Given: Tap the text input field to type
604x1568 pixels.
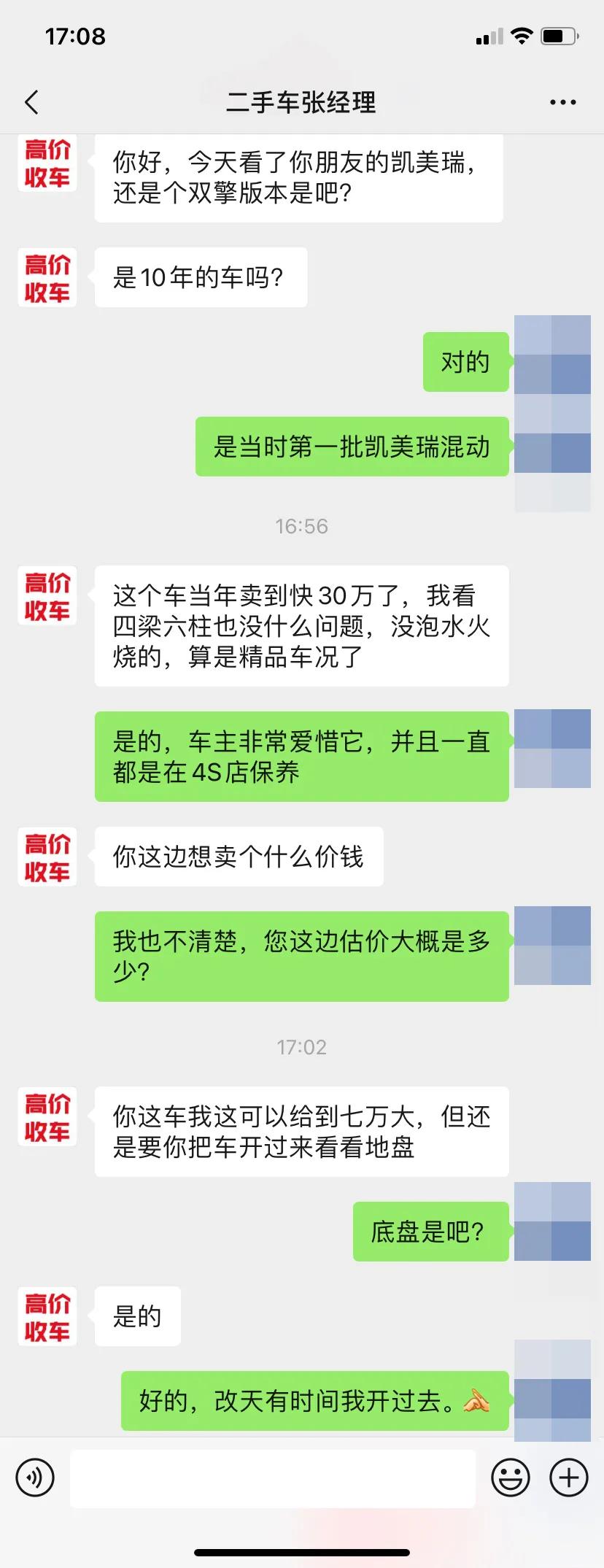Looking at the screenshot, I should (x=274, y=1478).
